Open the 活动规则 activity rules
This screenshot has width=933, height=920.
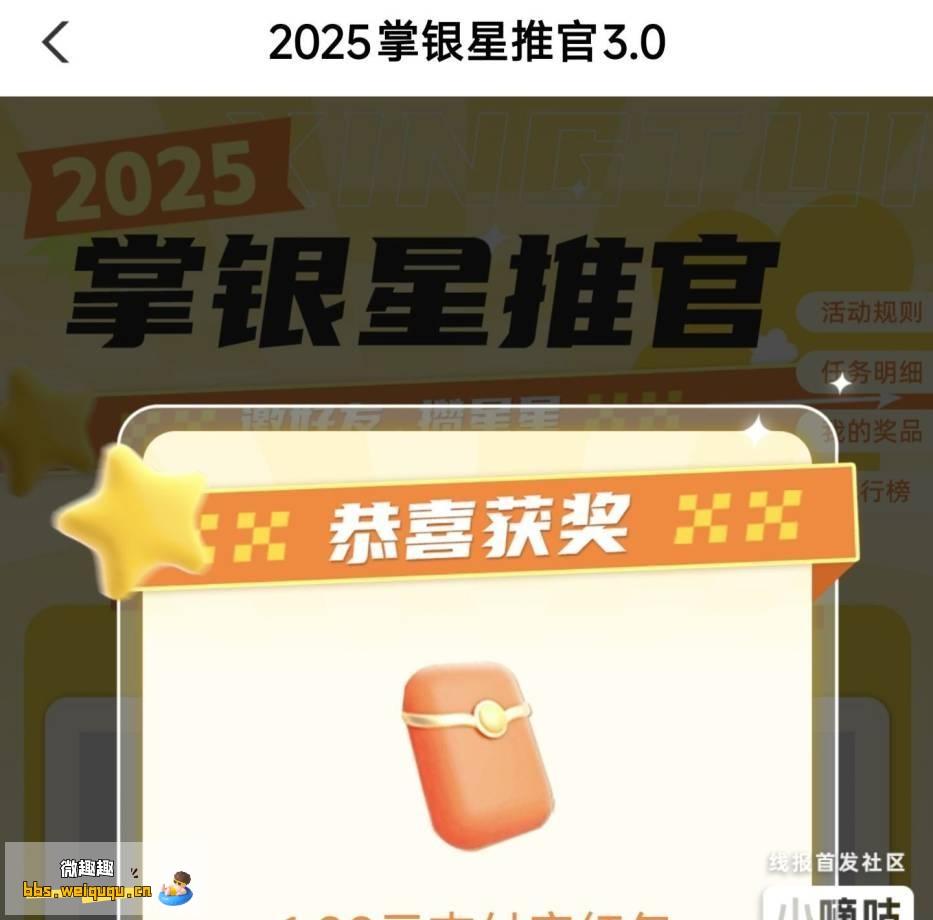point(870,312)
